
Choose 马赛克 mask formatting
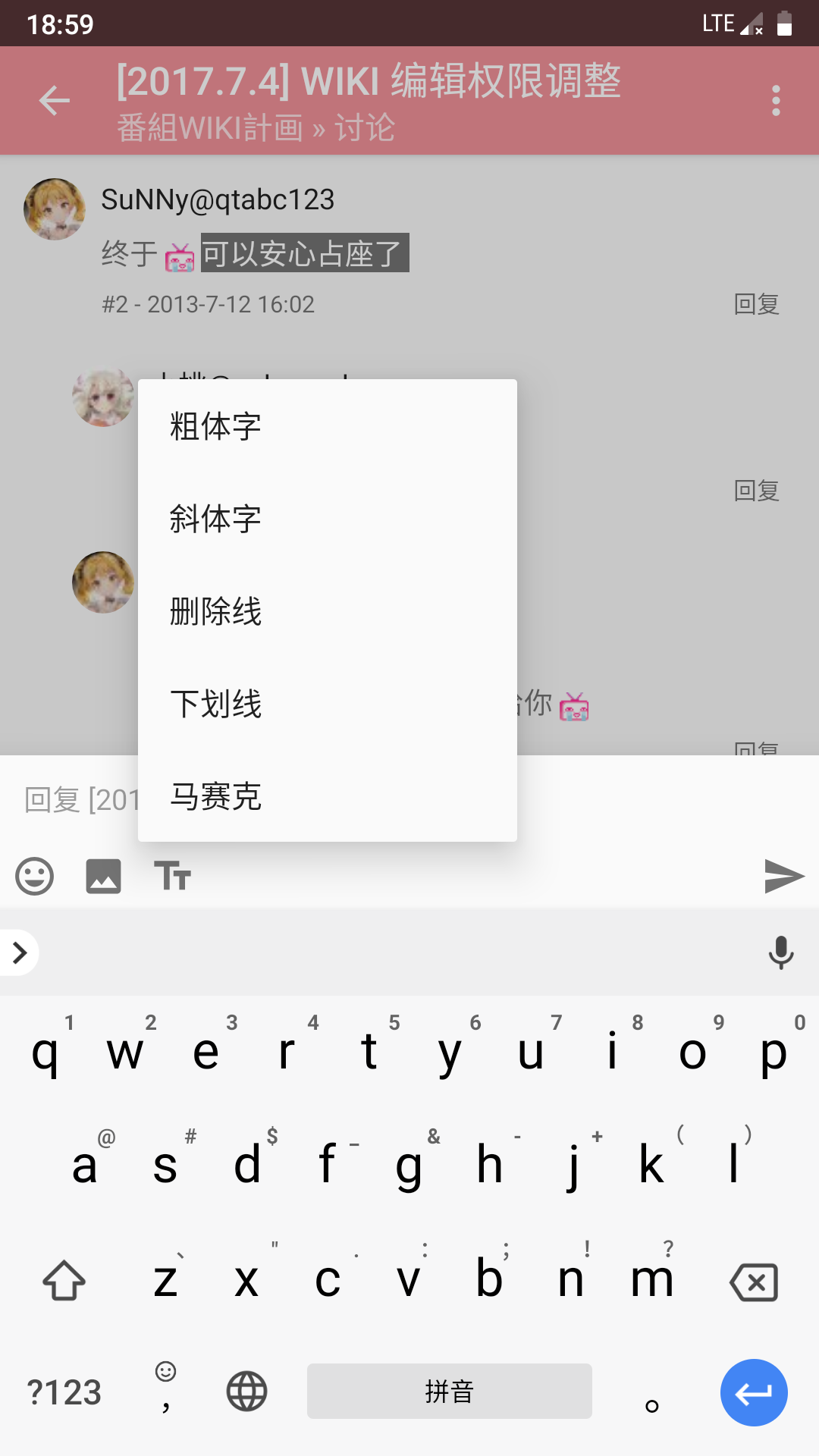327,796
